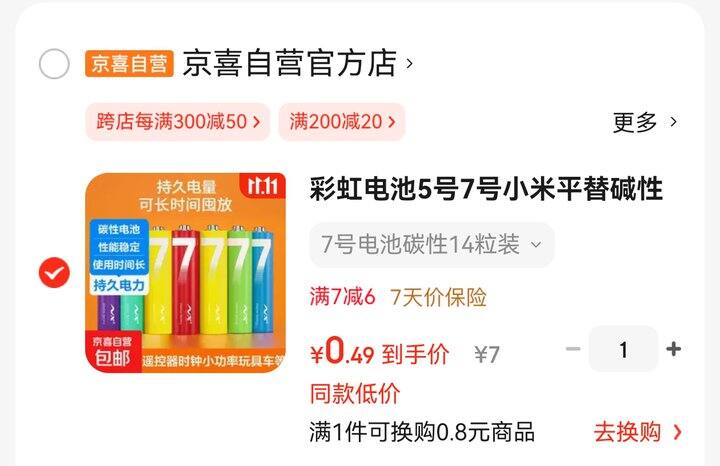The image size is (720, 466).
Task: Uncheck the rainbow battery item
Action: tap(54, 273)
